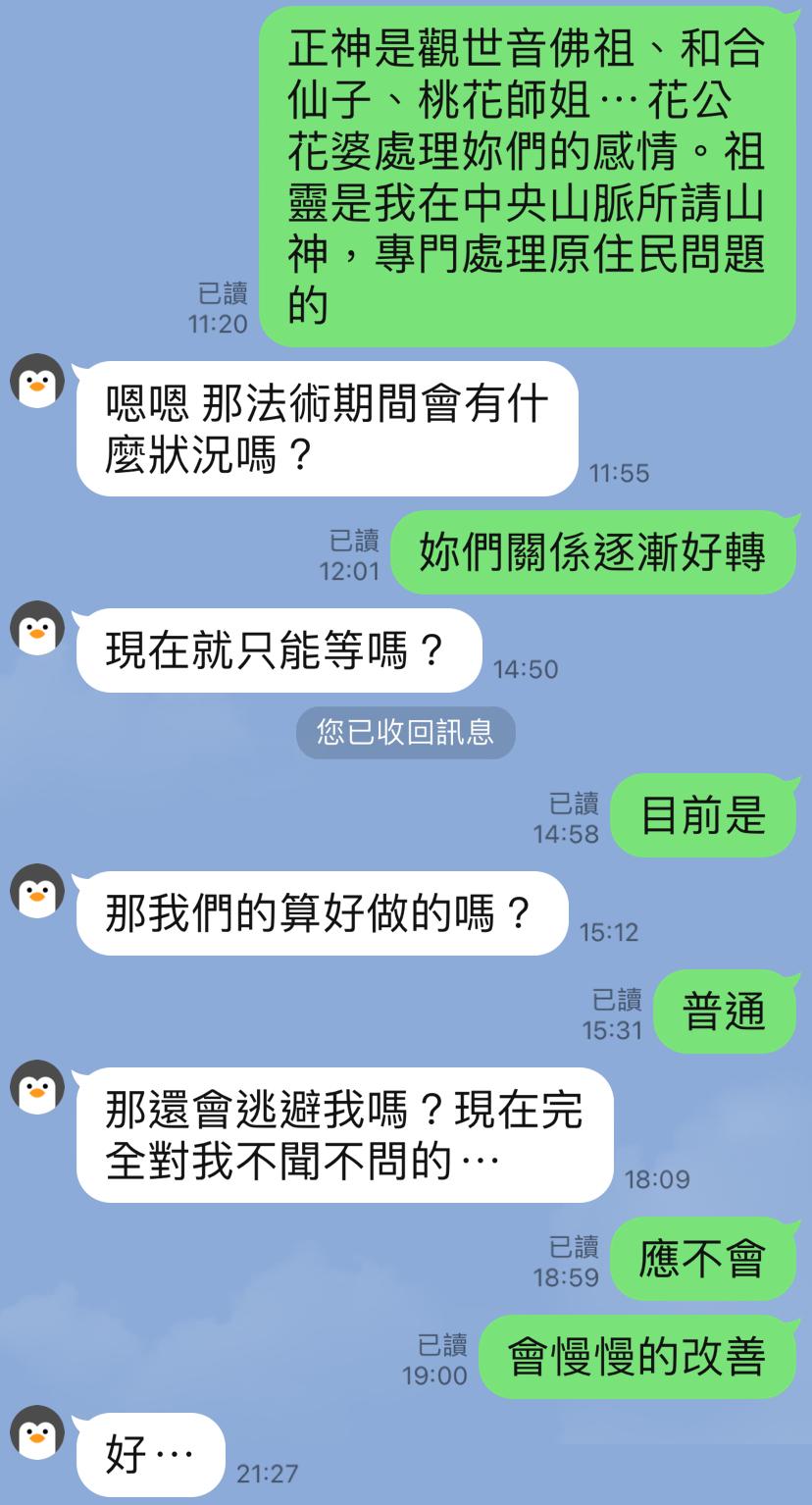Open penguin avatar beside 那法術期間會有什麼狀況嗎 message
Image resolution: width=812 pixels, height=1505 pixels.
(37, 381)
